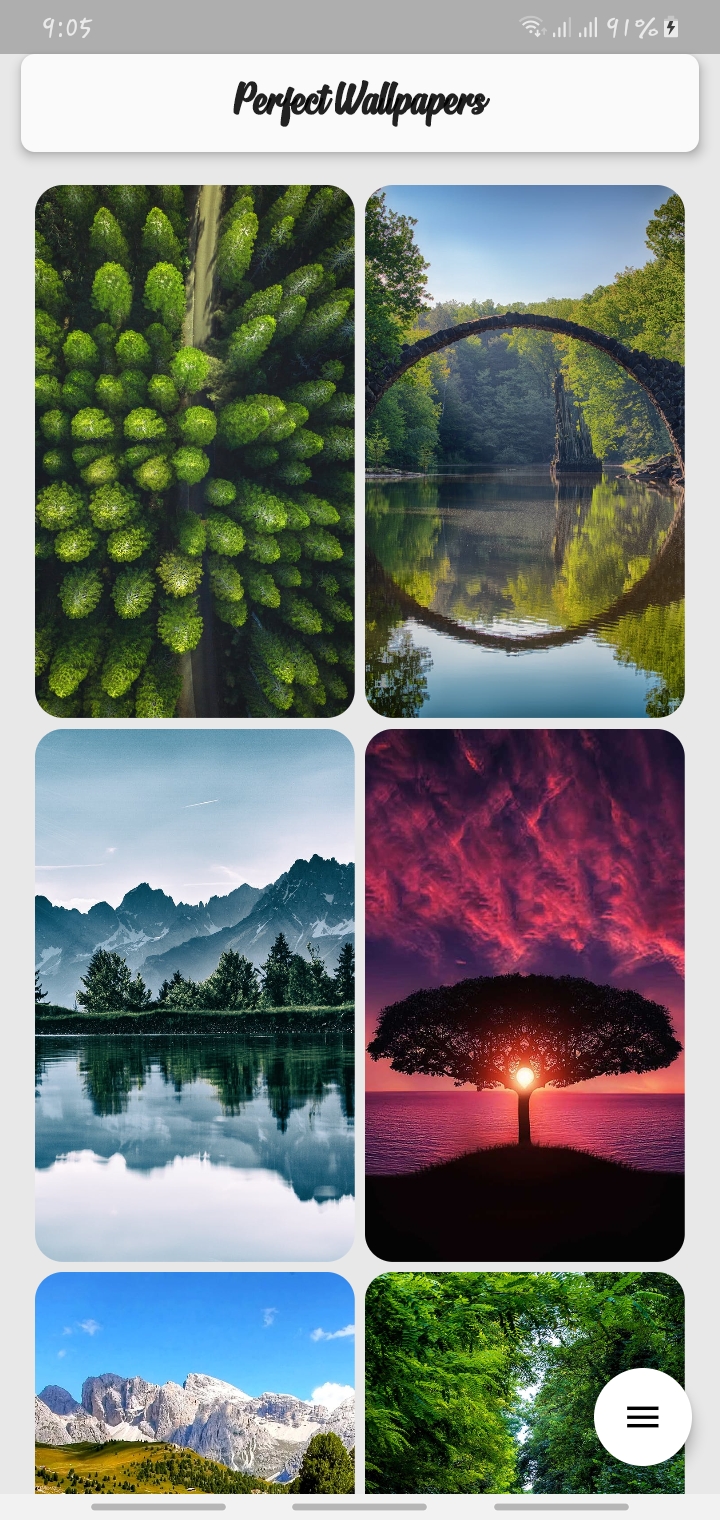Open the floating hamburger menu

pos(641,1417)
